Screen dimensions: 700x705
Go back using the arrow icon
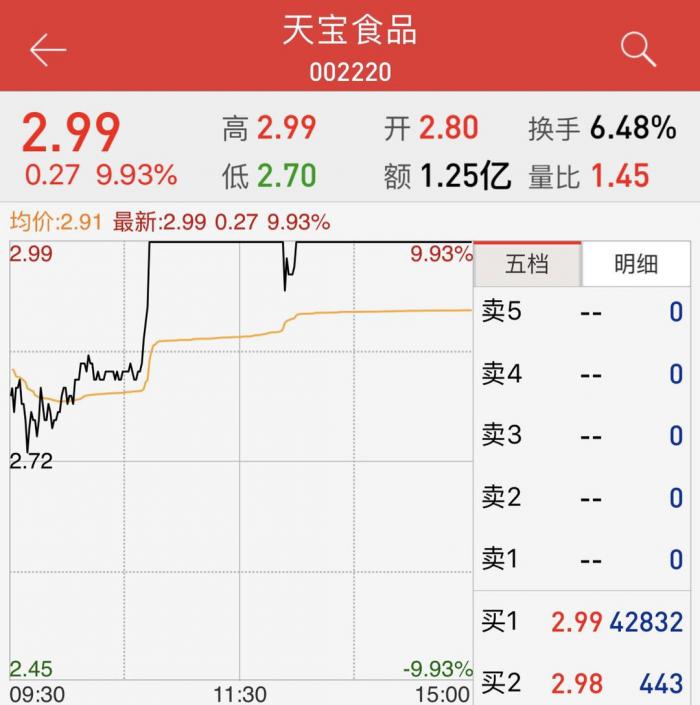(47, 49)
